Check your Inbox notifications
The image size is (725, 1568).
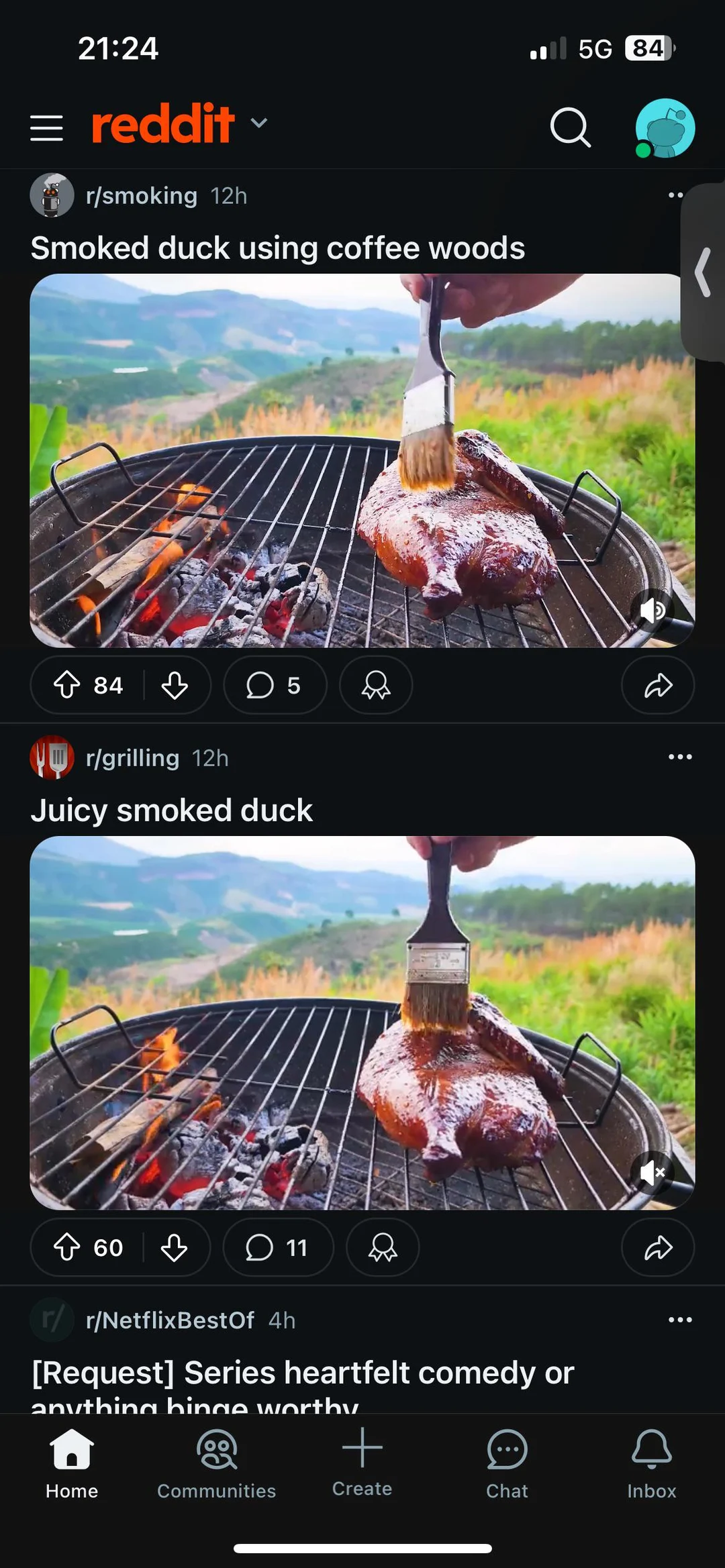(650, 1464)
